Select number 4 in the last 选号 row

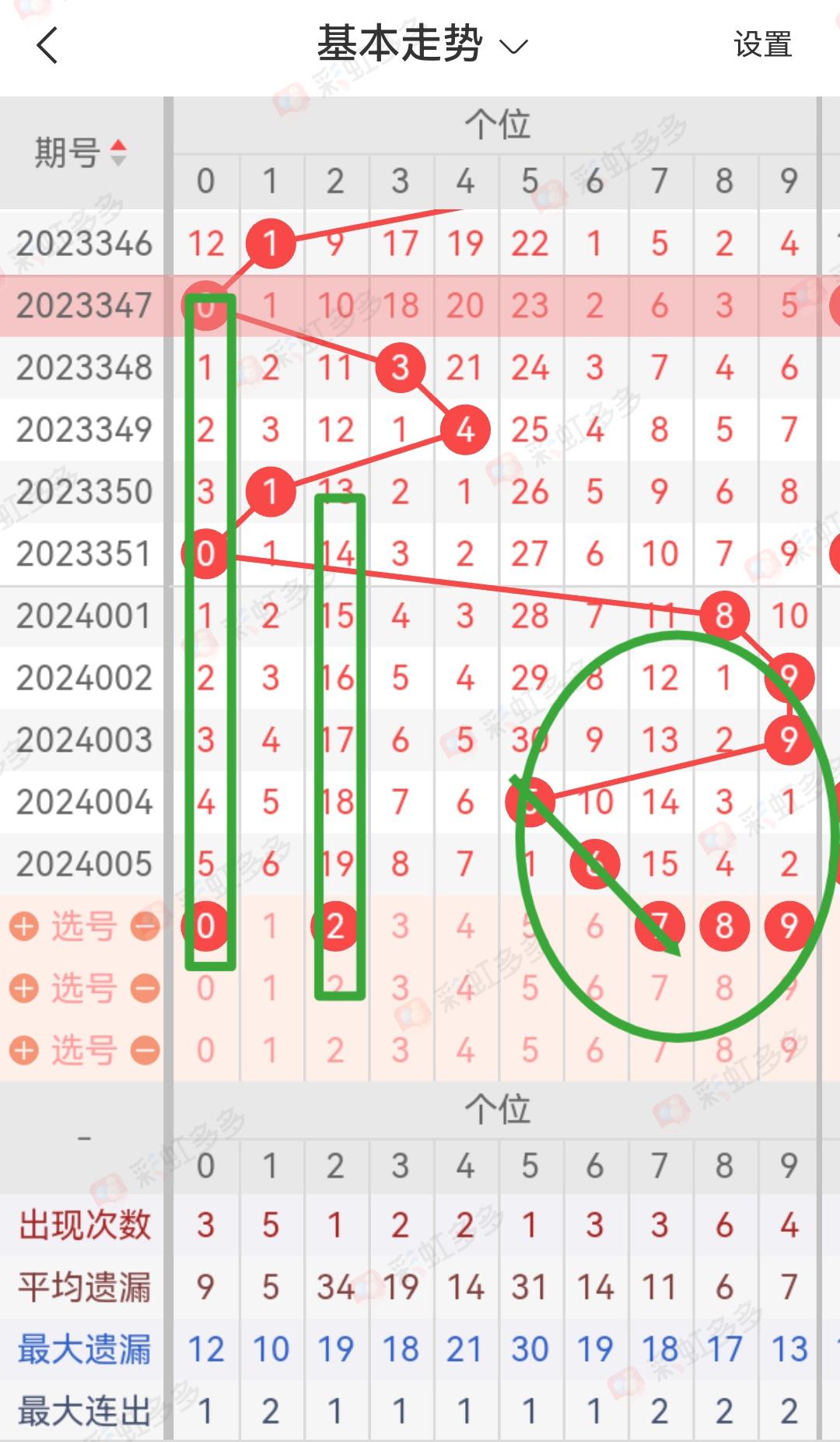465,1051
